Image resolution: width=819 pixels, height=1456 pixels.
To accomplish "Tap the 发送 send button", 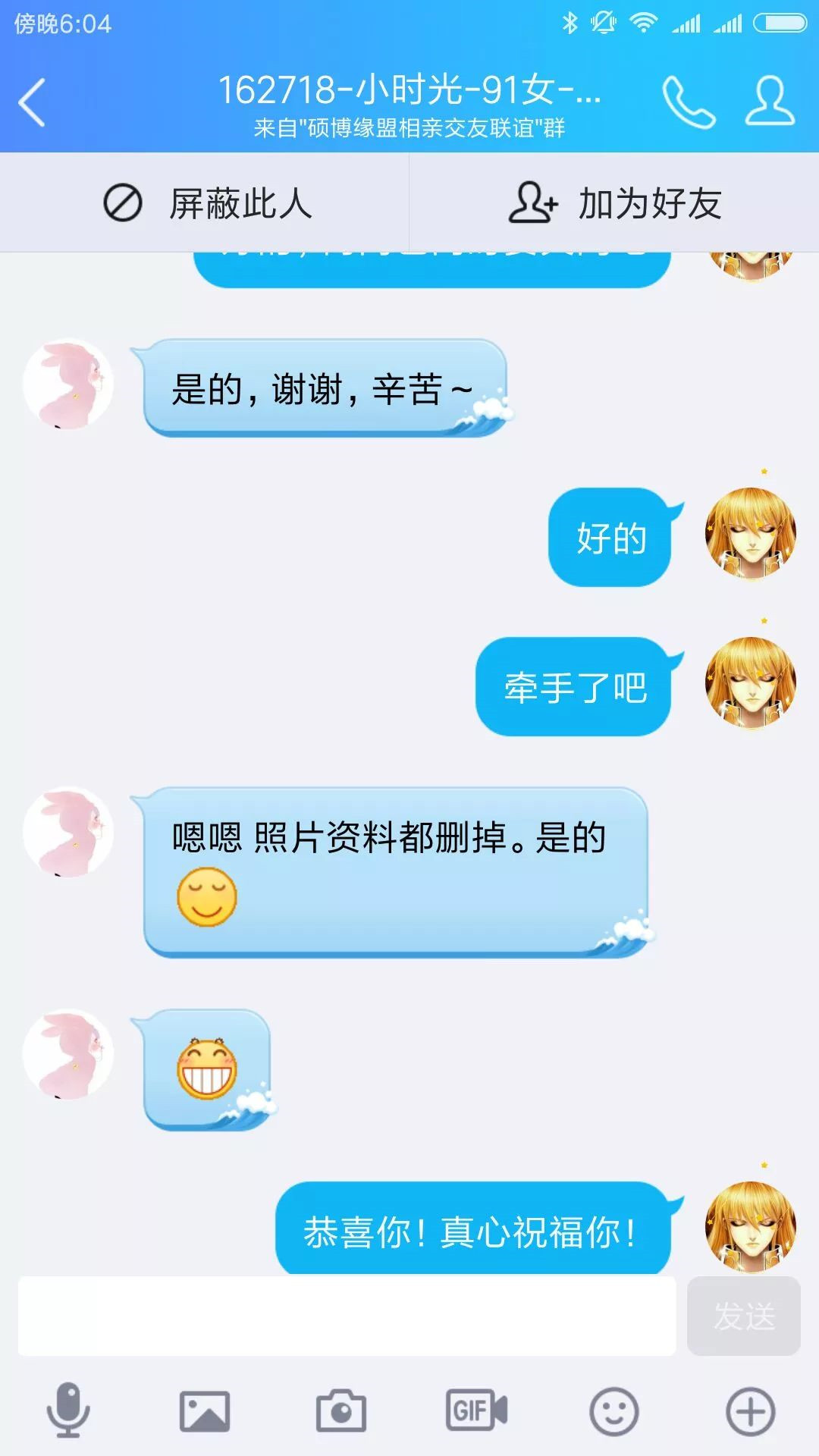I will tap(743, 1316).
